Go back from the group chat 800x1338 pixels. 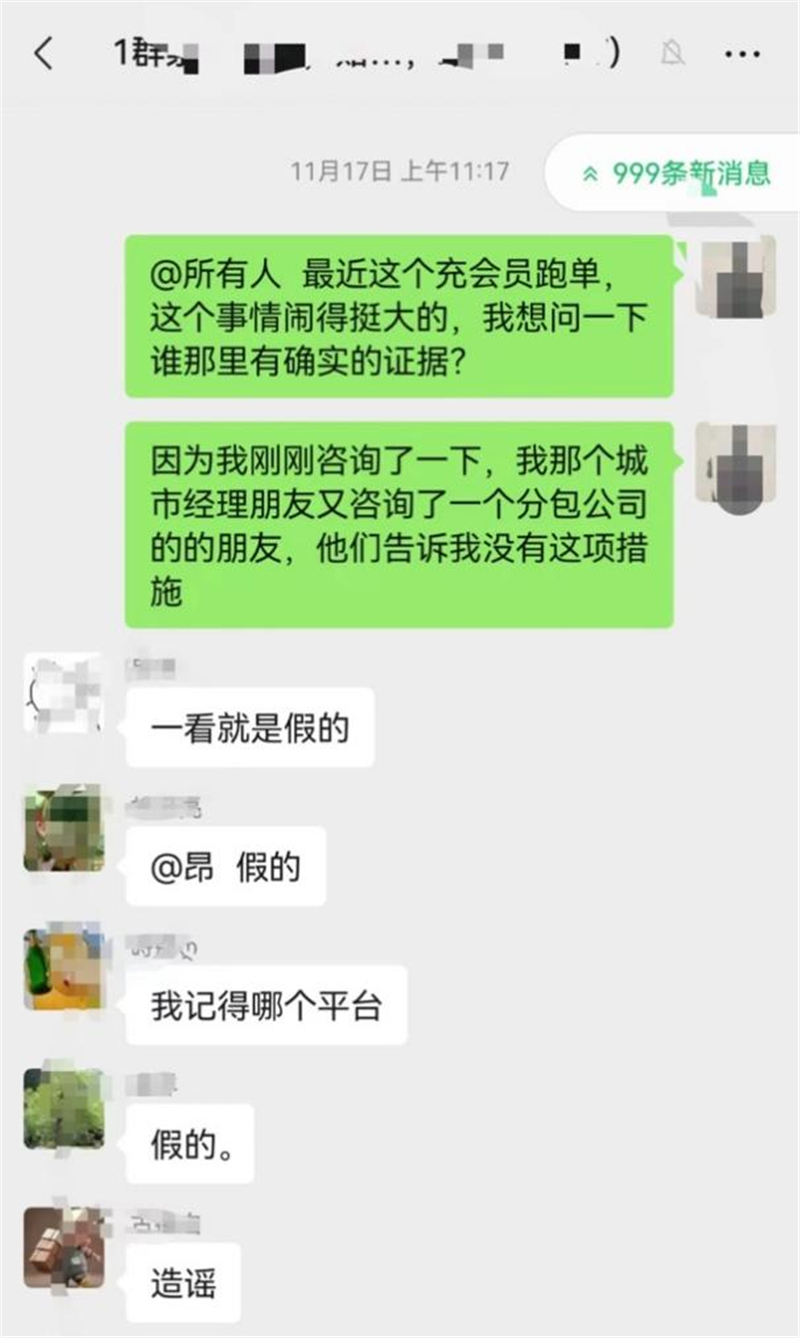tap(42, 54)
